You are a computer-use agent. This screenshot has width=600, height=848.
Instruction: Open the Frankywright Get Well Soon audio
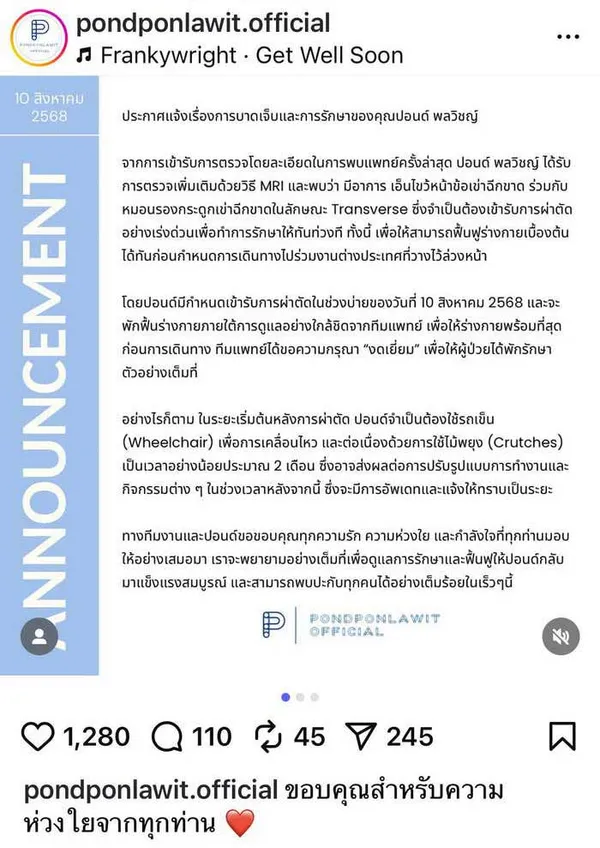click(252, 55)
